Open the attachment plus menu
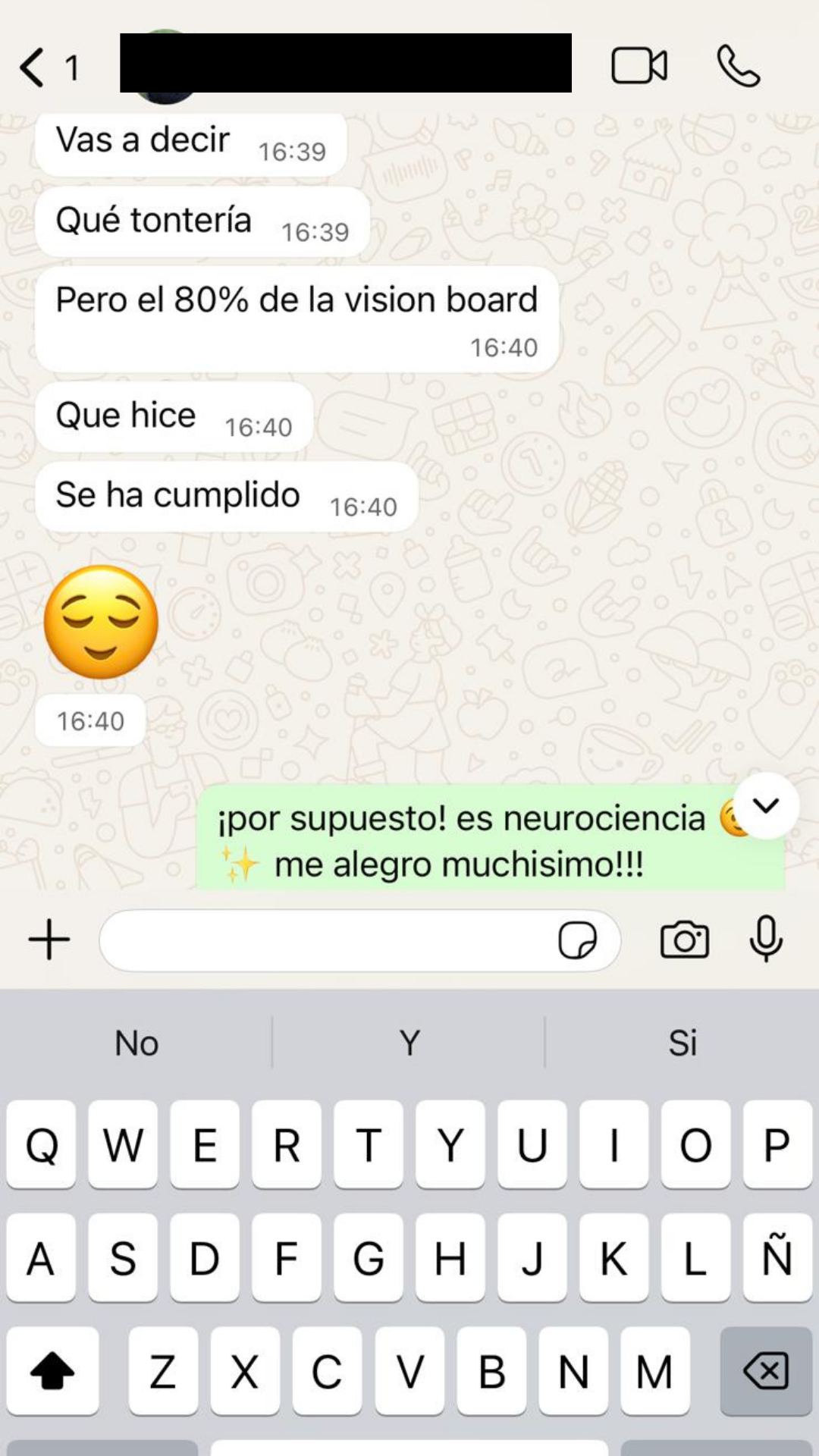This screenshot has height=1456, width=819. pyautogui.click(x=49, y=940)
